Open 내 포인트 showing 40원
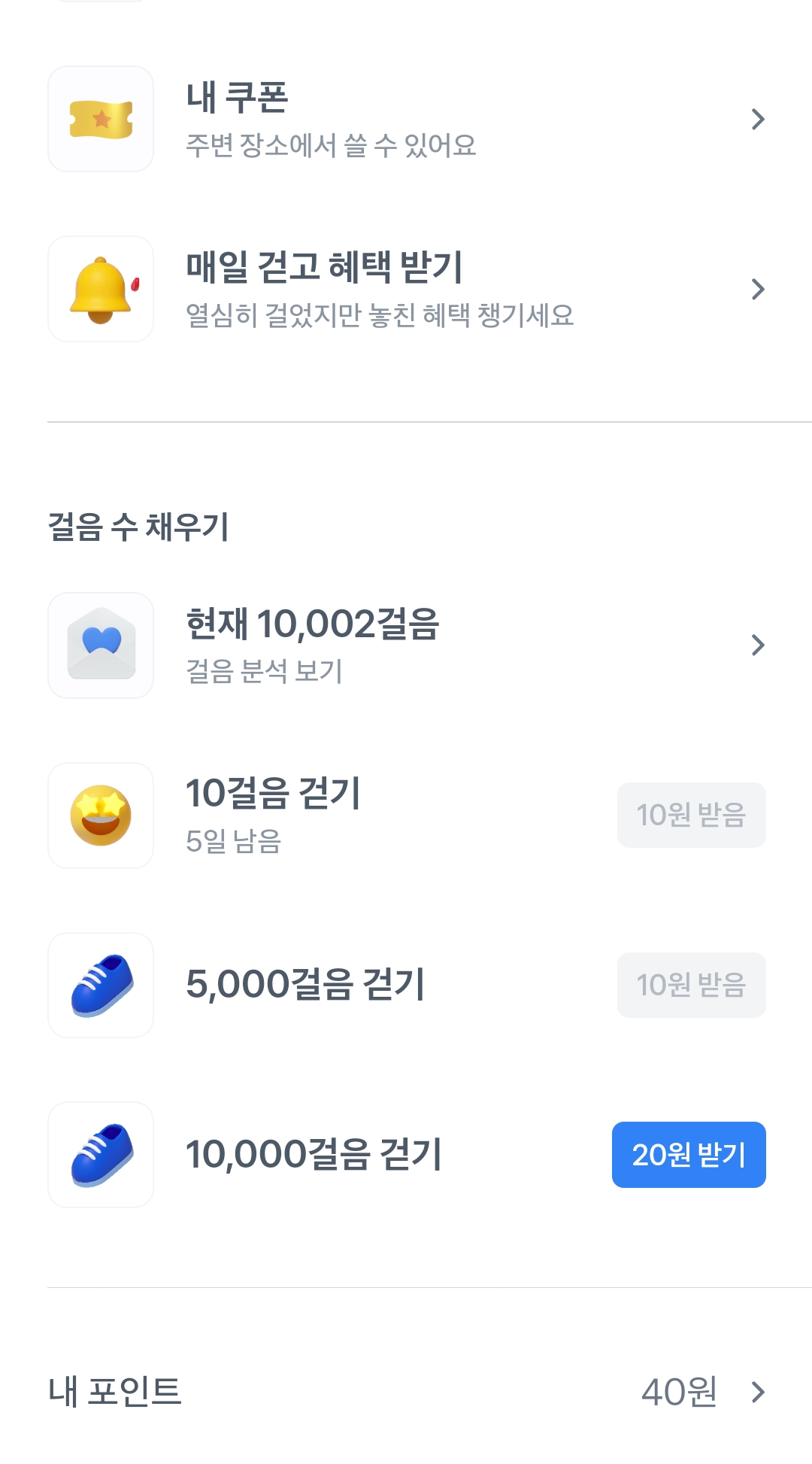Screen dimensions: 812x1464 [x=406, y=1392]
